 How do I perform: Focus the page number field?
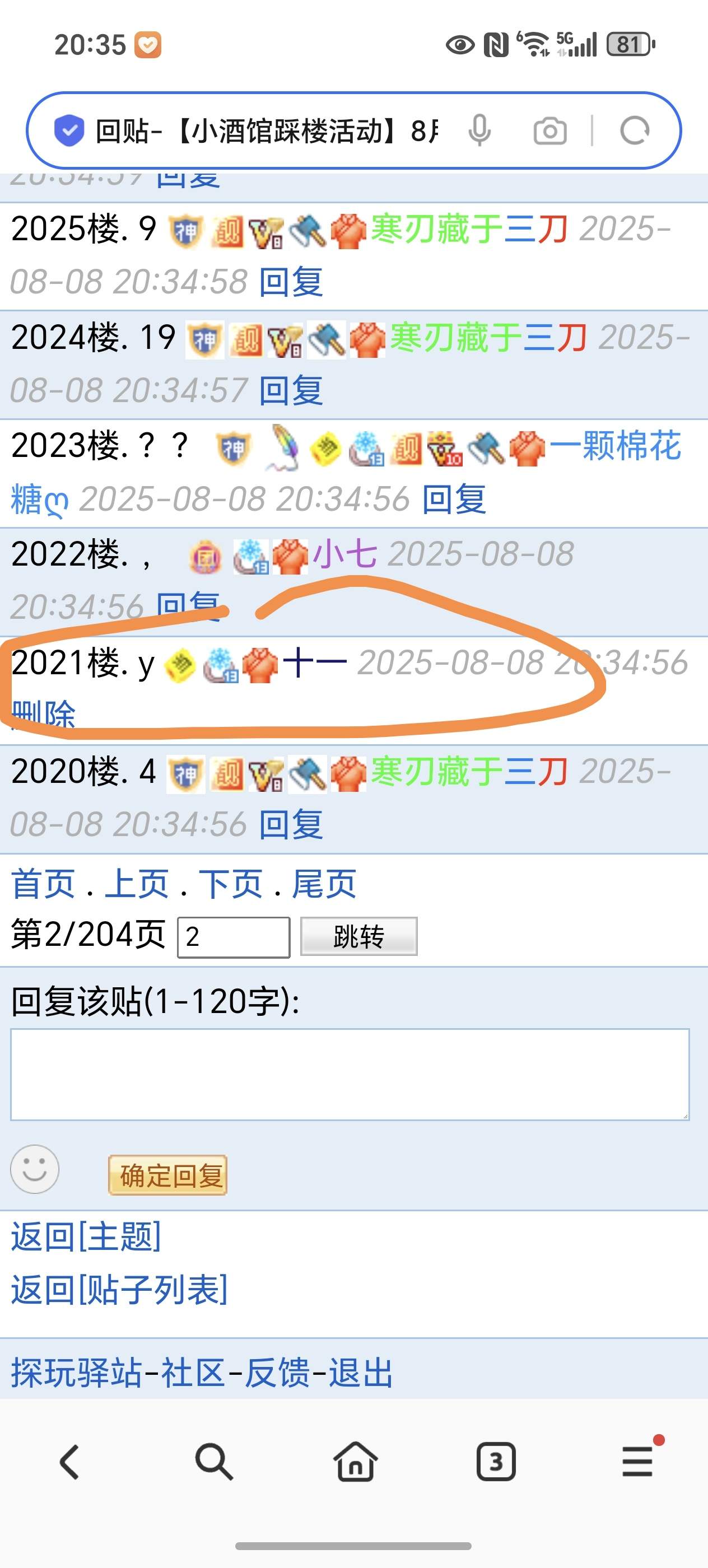coord(233,937)
